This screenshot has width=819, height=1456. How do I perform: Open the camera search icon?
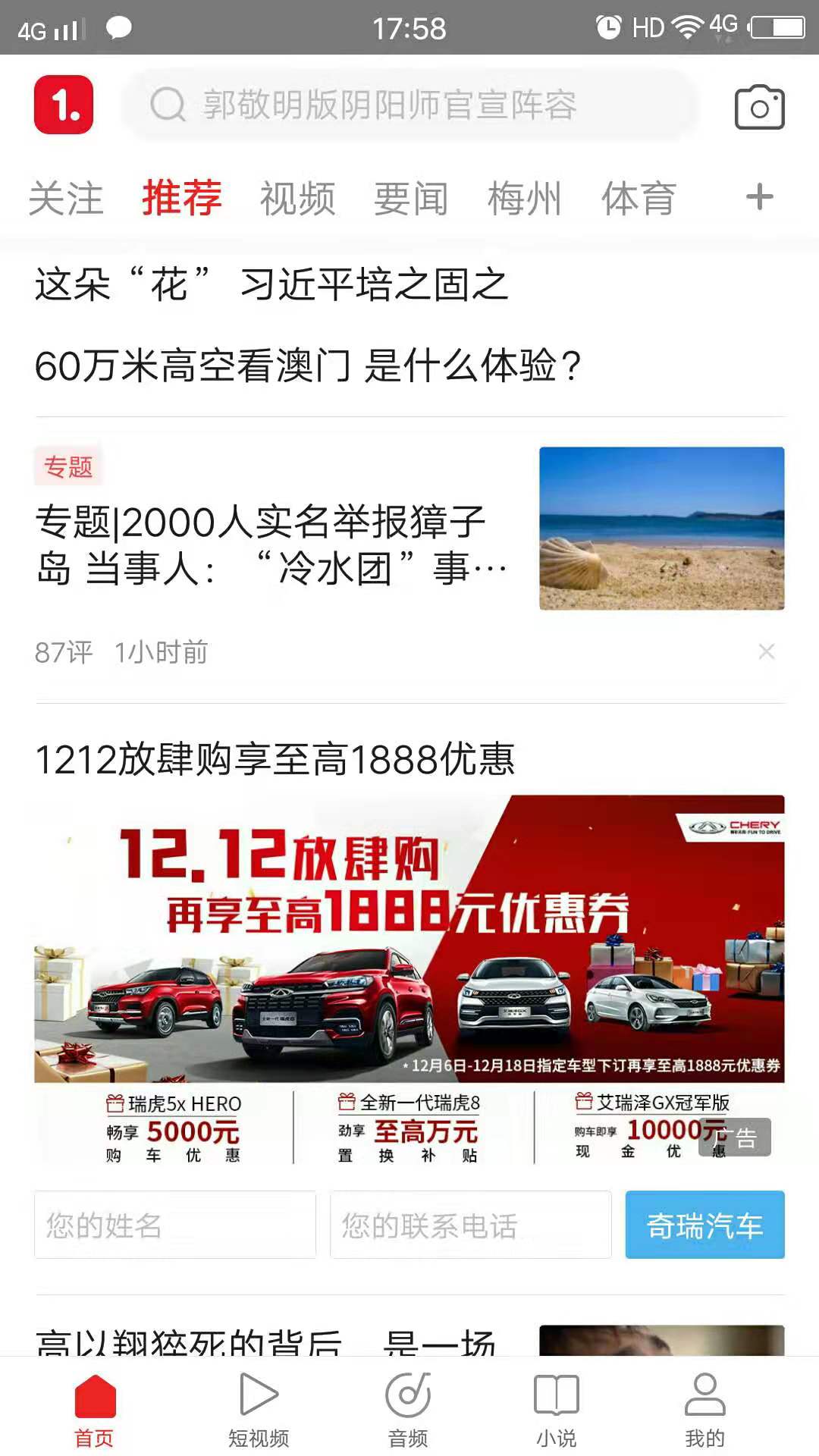[759, 108]
